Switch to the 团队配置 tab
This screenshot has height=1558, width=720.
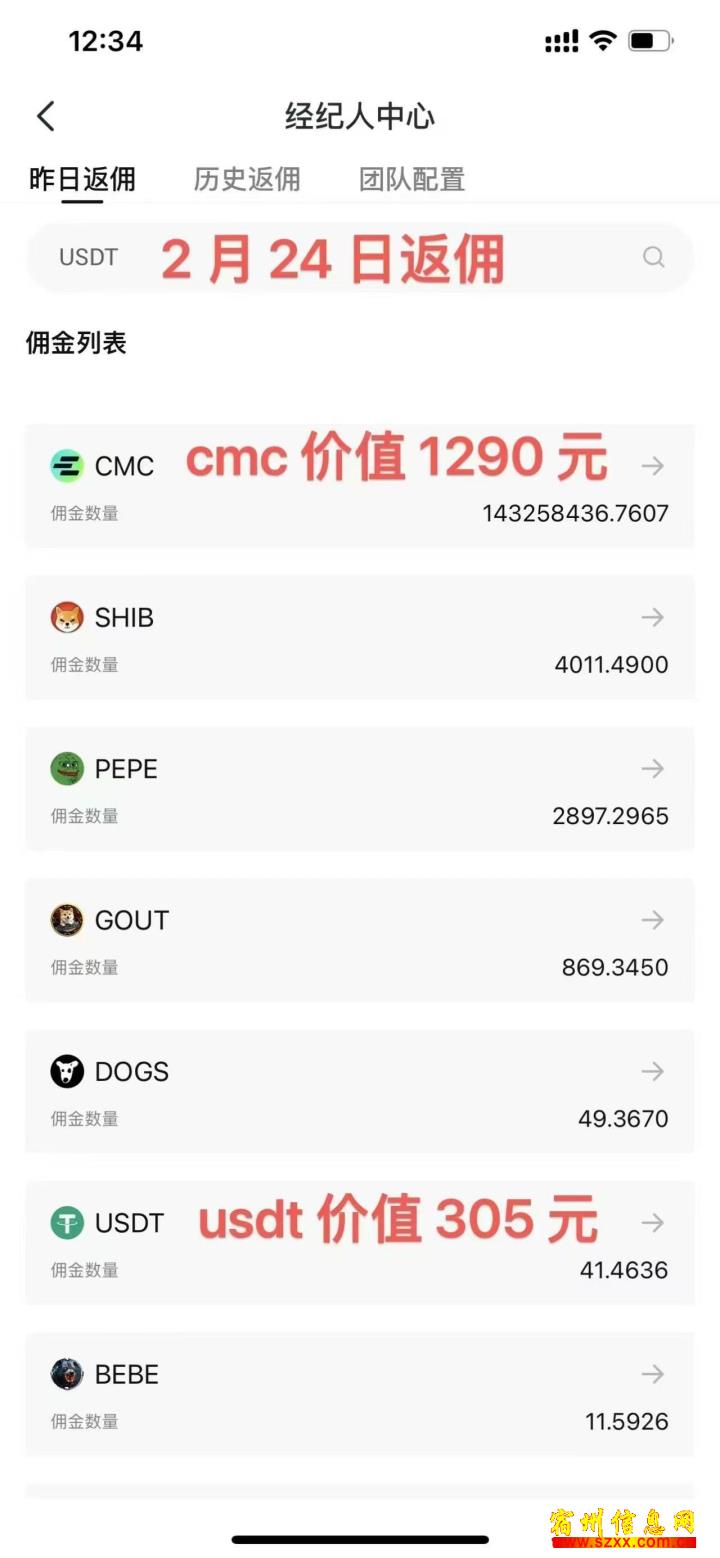pyautogui.click(x=412, y=180)
